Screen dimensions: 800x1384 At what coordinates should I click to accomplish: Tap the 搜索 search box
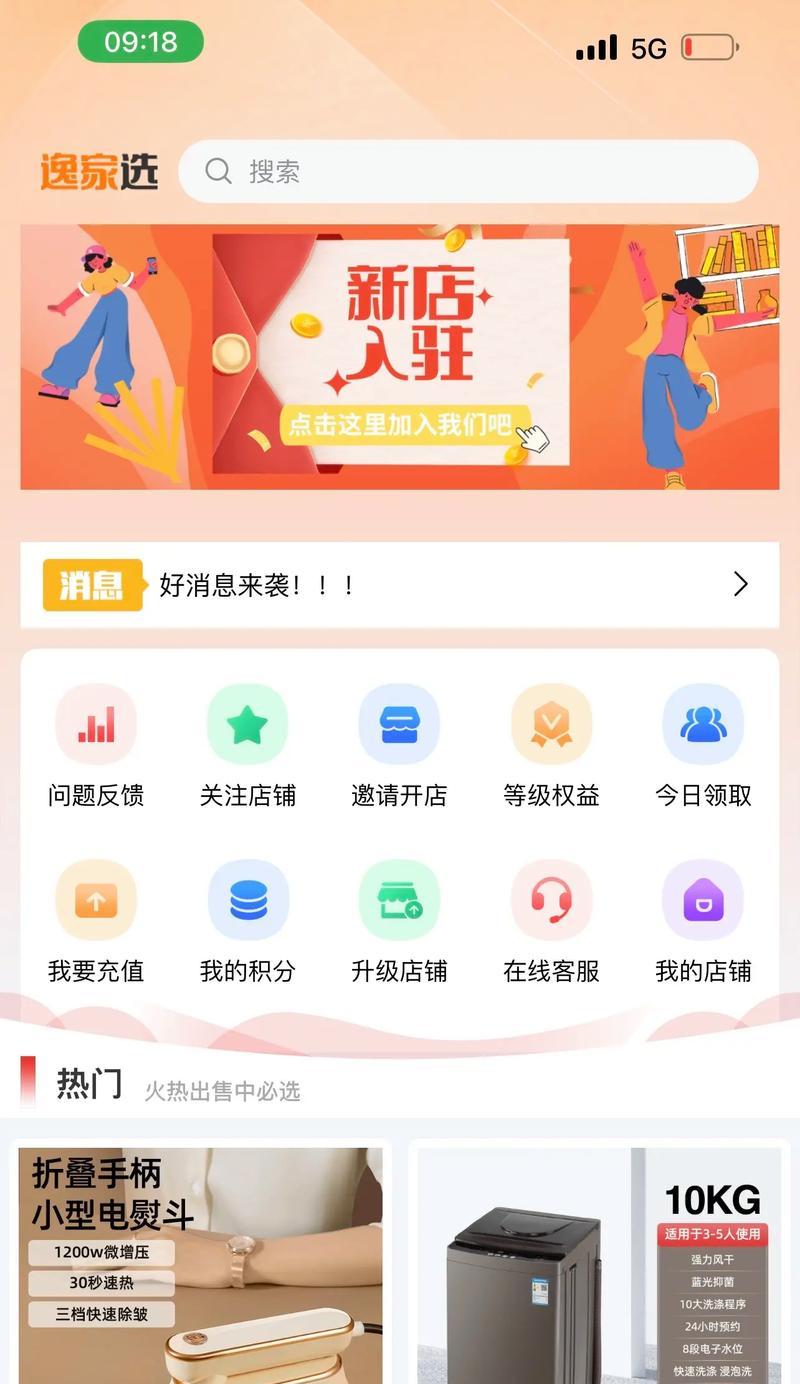(x=468, y=171)
